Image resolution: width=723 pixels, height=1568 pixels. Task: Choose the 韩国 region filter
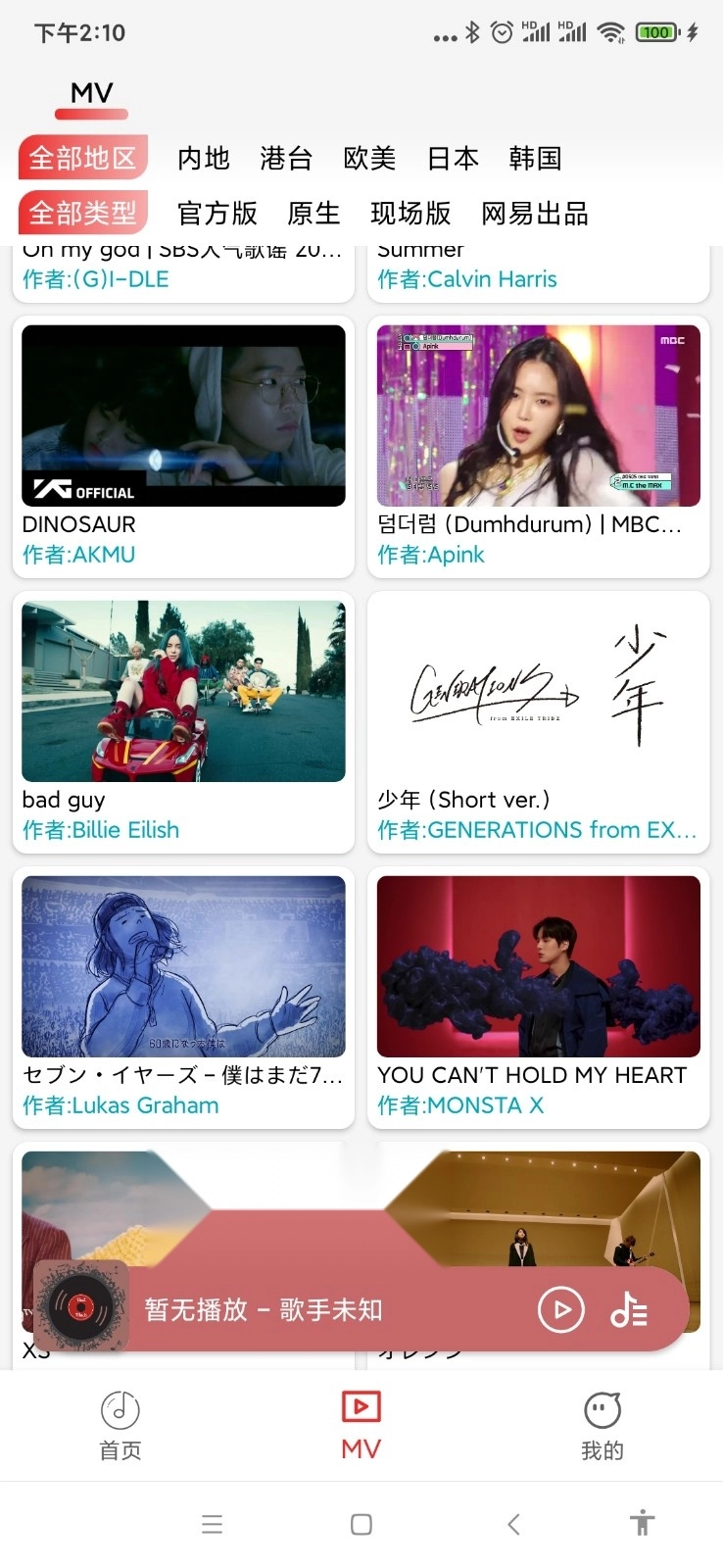(x=535, y=159)
